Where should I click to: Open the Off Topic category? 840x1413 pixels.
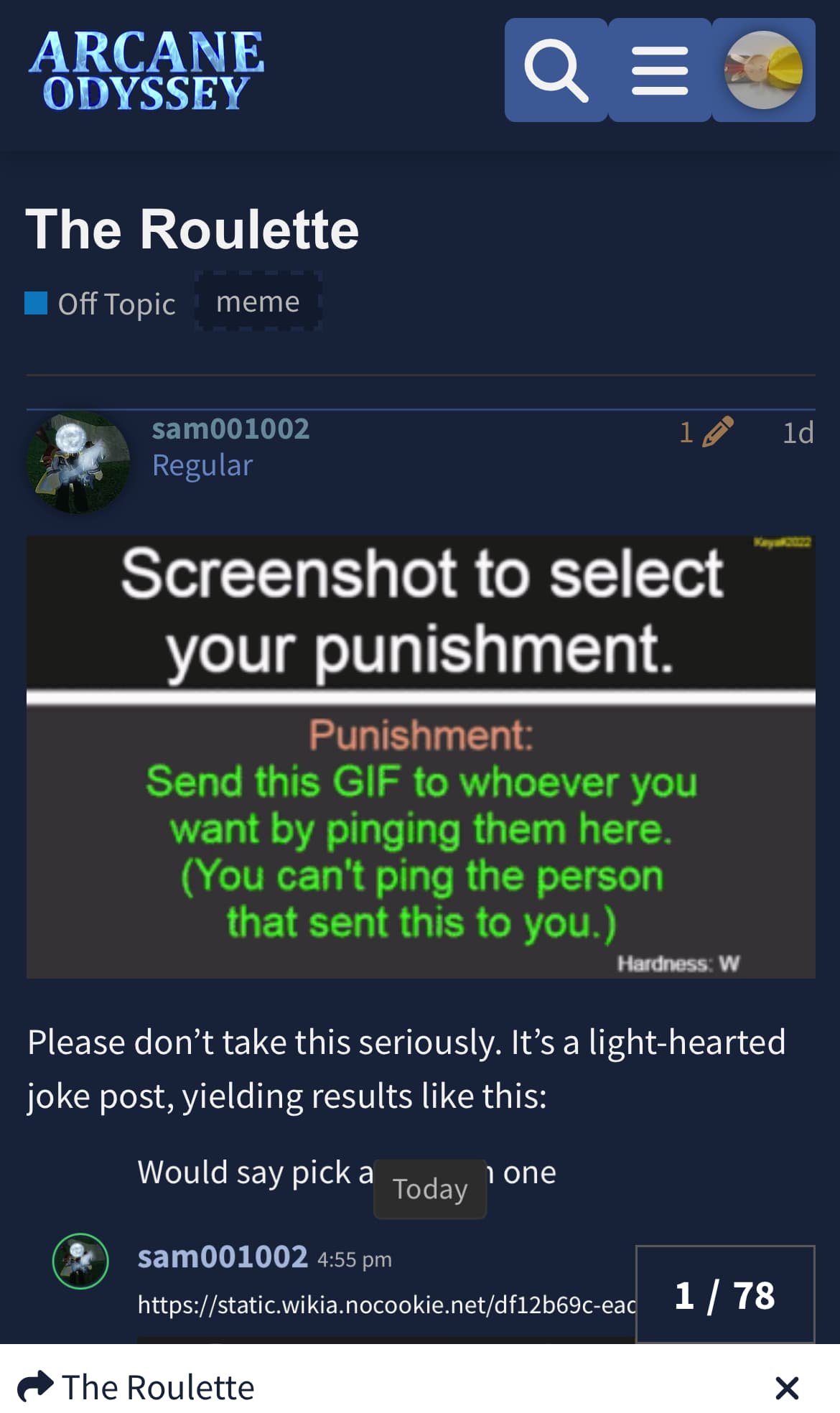point(101,304)
